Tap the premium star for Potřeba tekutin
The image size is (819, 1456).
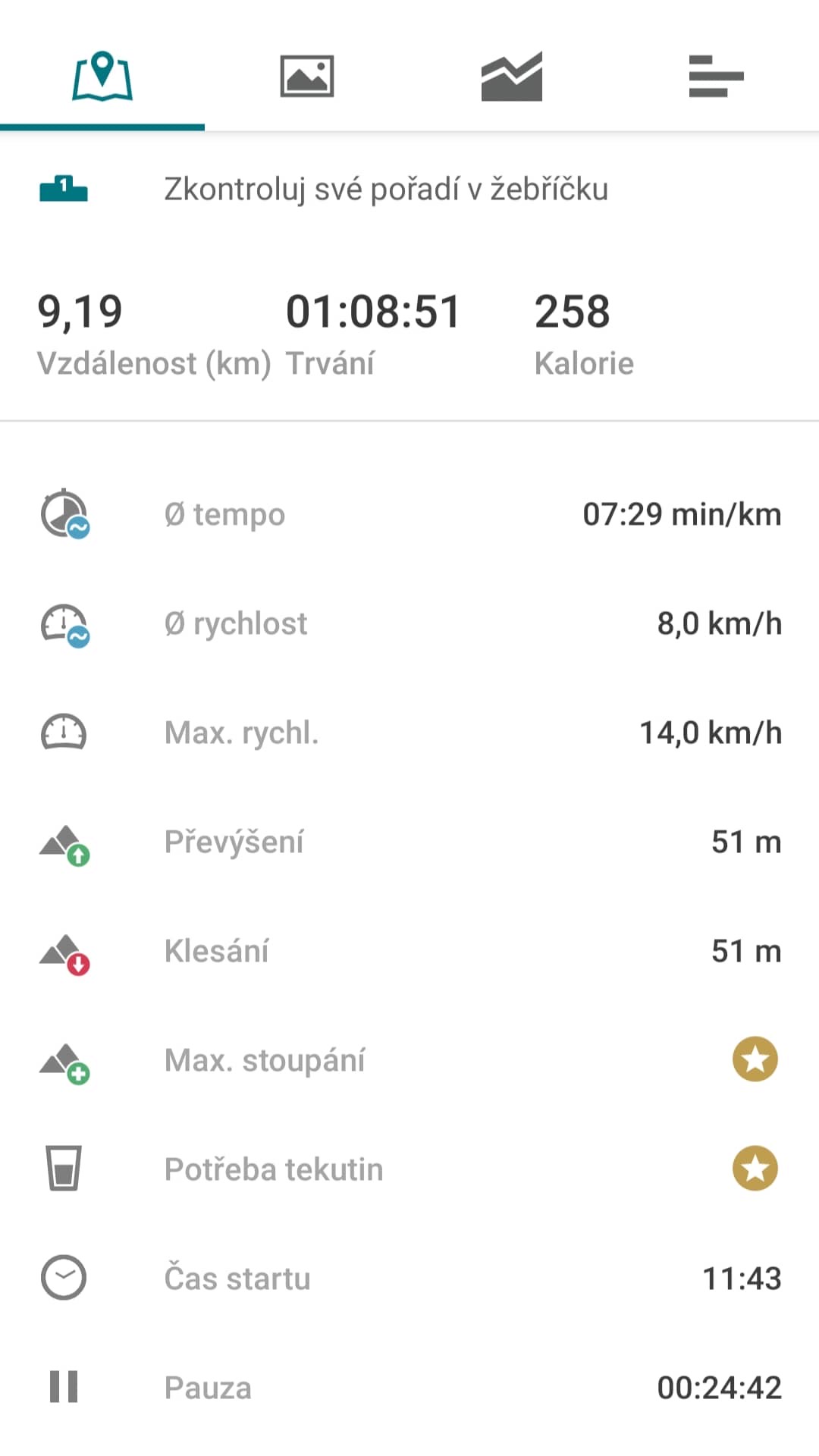755,1169
